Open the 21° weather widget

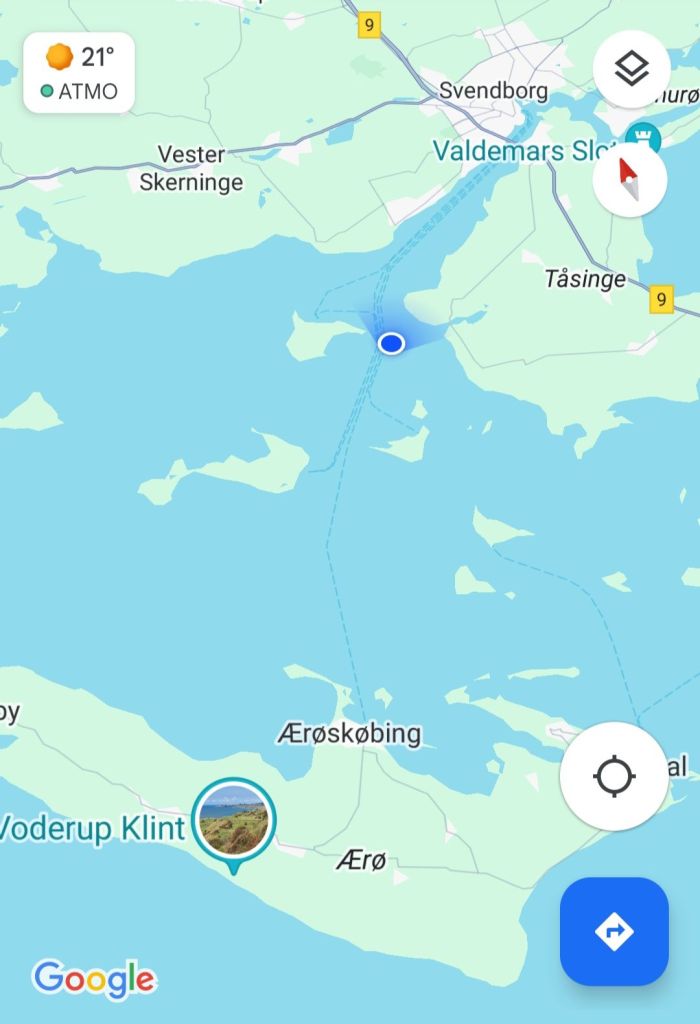click(x=79, y=73)
